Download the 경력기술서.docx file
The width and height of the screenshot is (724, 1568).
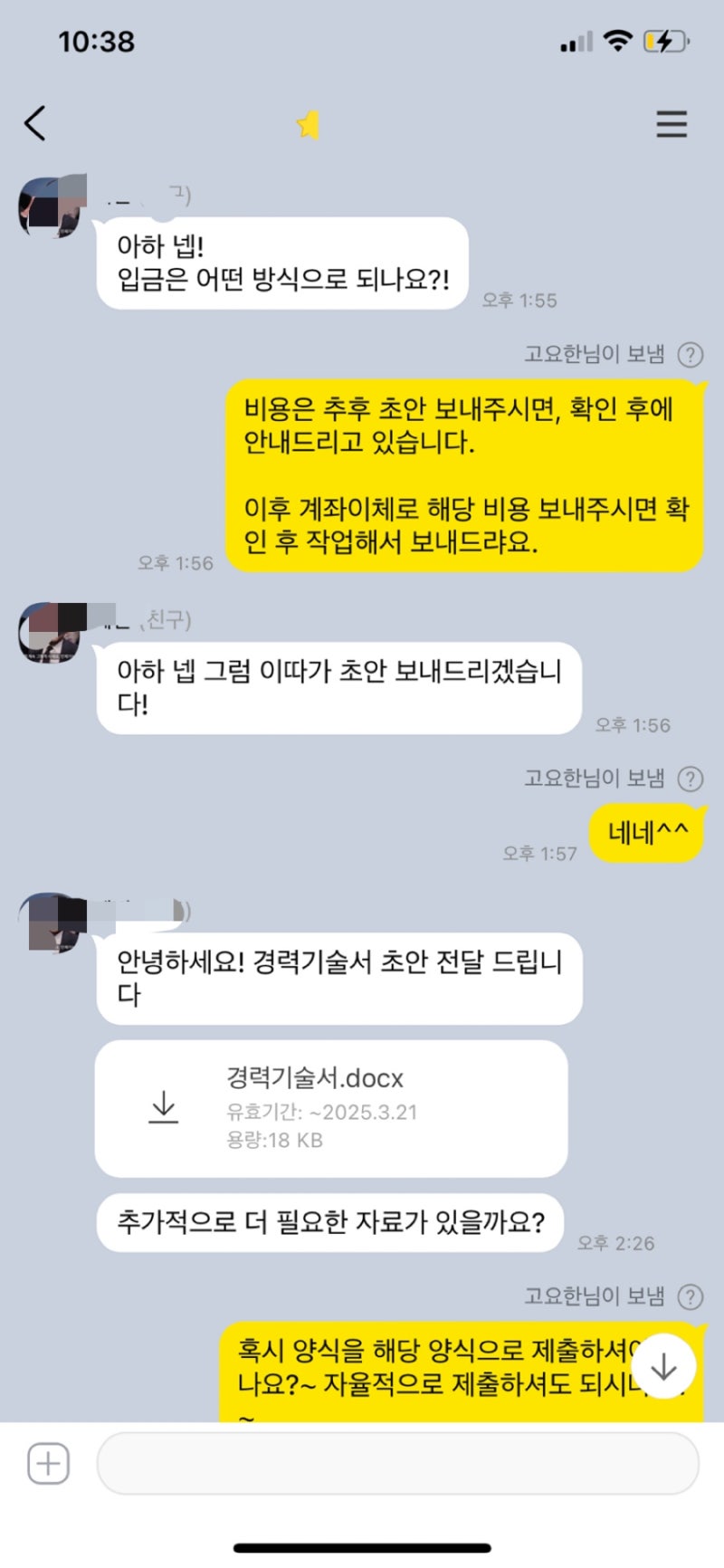(164, 1107)
